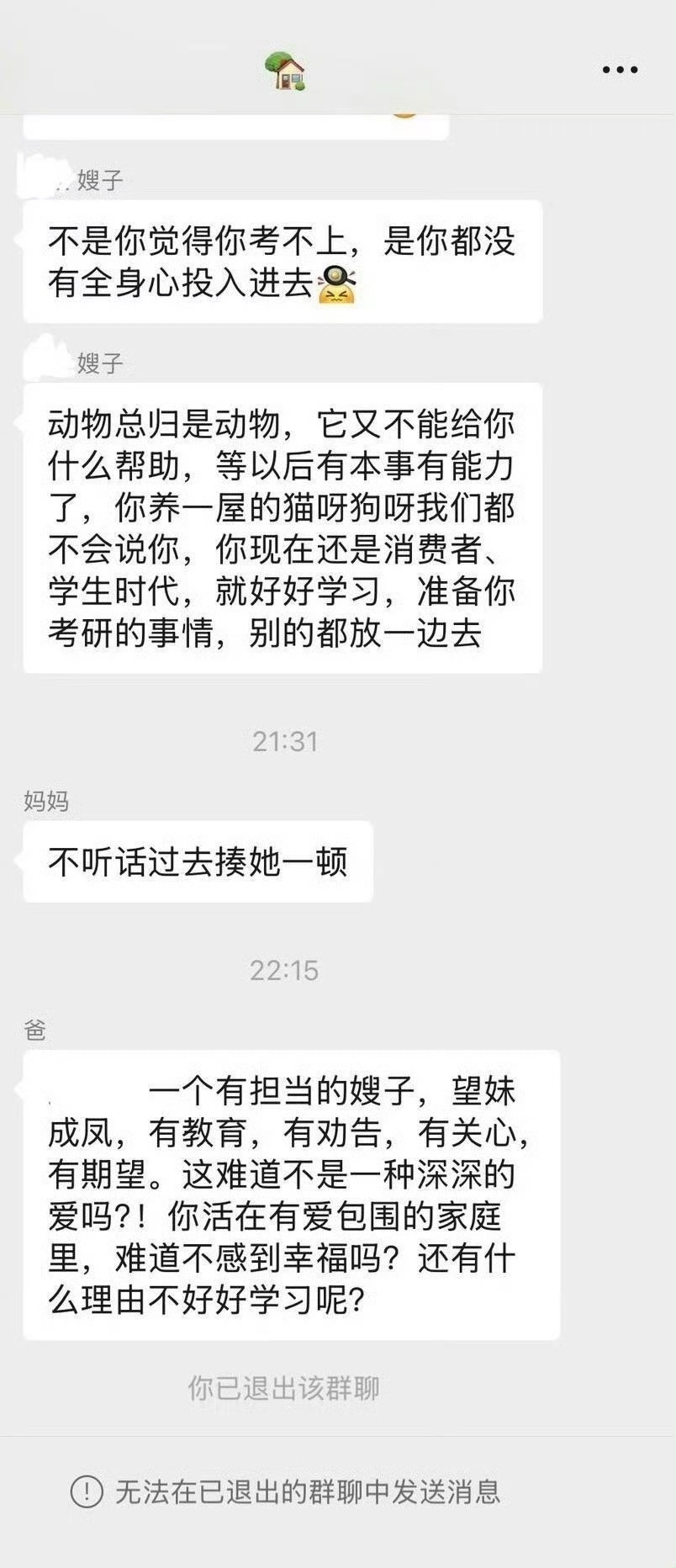Click the 22:15 timestamp divider
This screenshot has height=1568, width=676.
283,972
